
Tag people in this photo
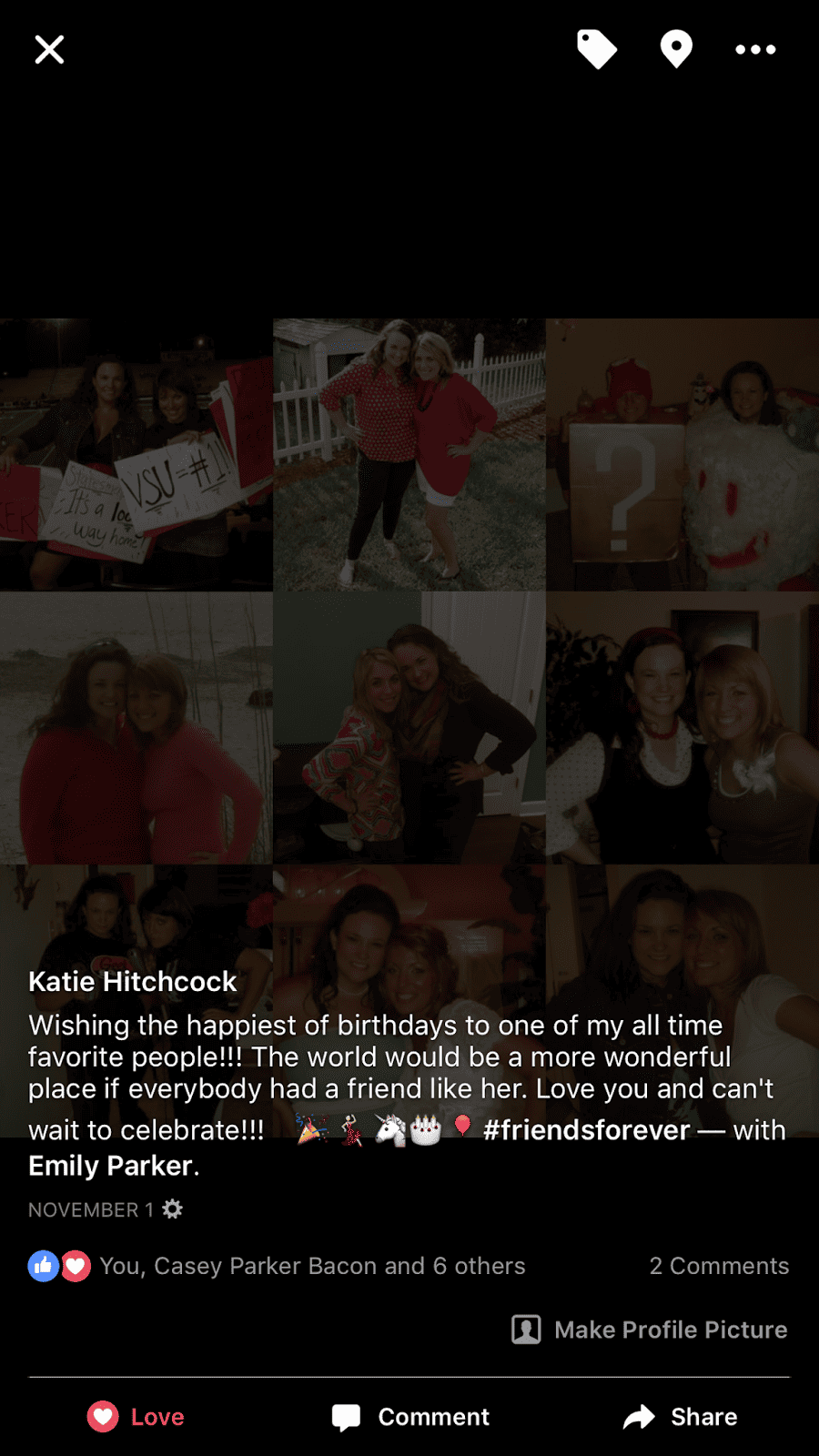click(x=597, y=50)
